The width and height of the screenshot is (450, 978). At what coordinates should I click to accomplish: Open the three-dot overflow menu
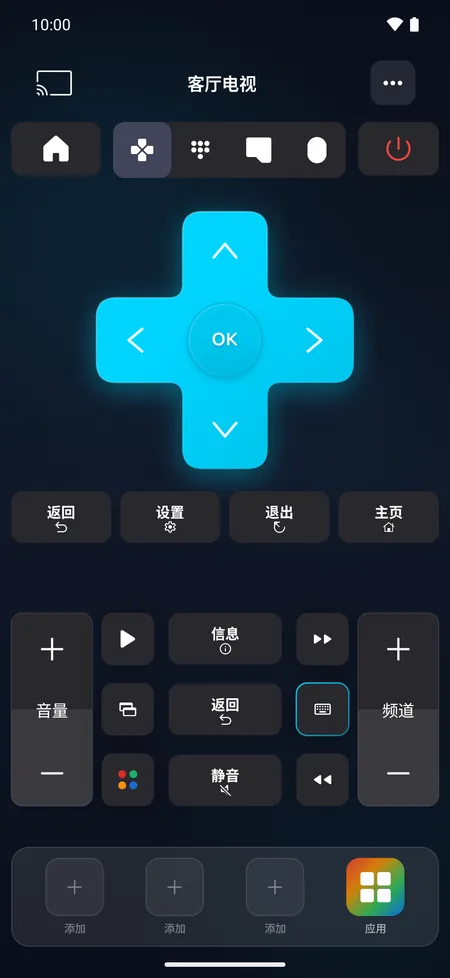(393, 83)
